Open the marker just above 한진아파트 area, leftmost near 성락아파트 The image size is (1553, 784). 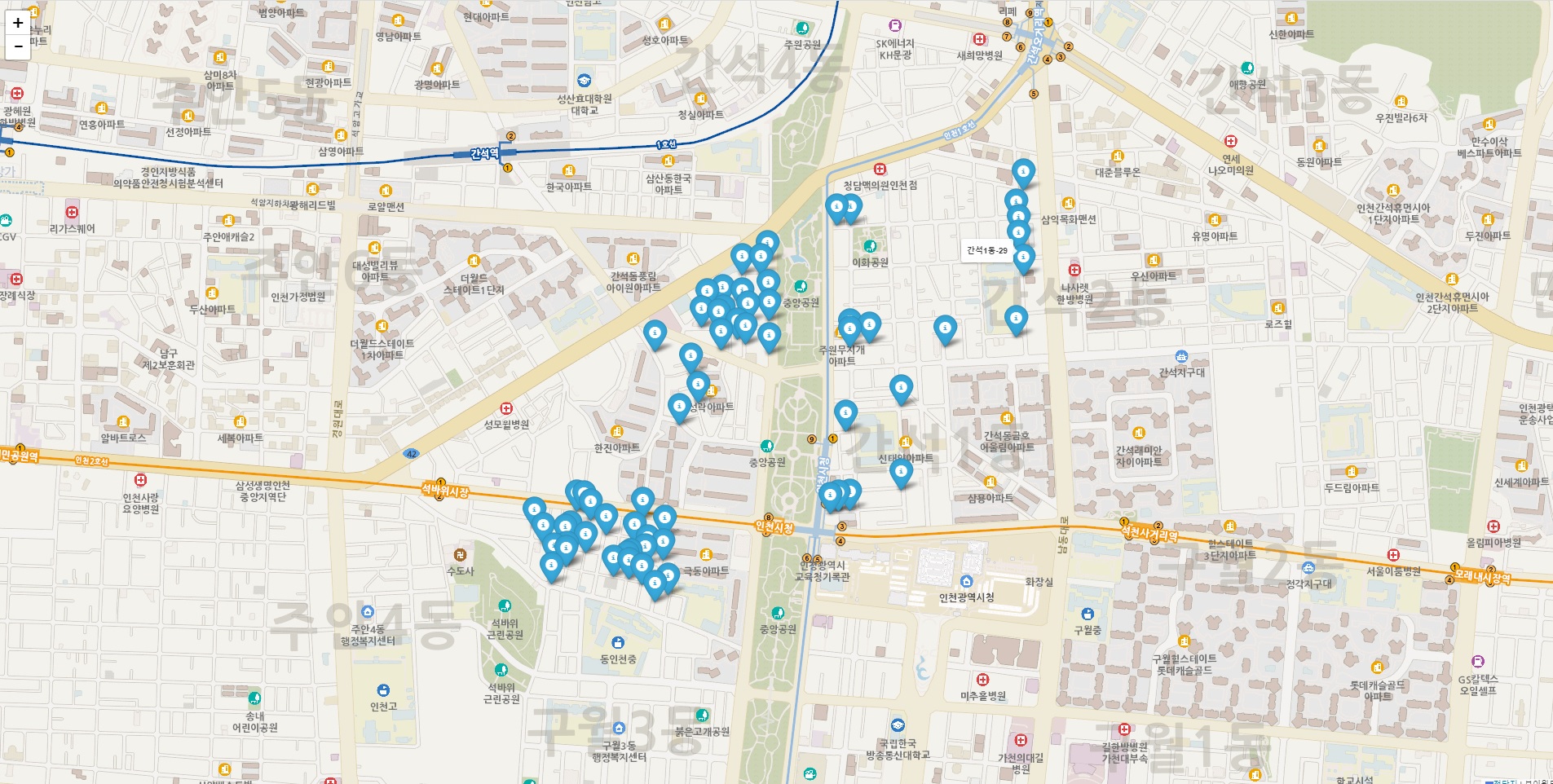click(679, 407)
